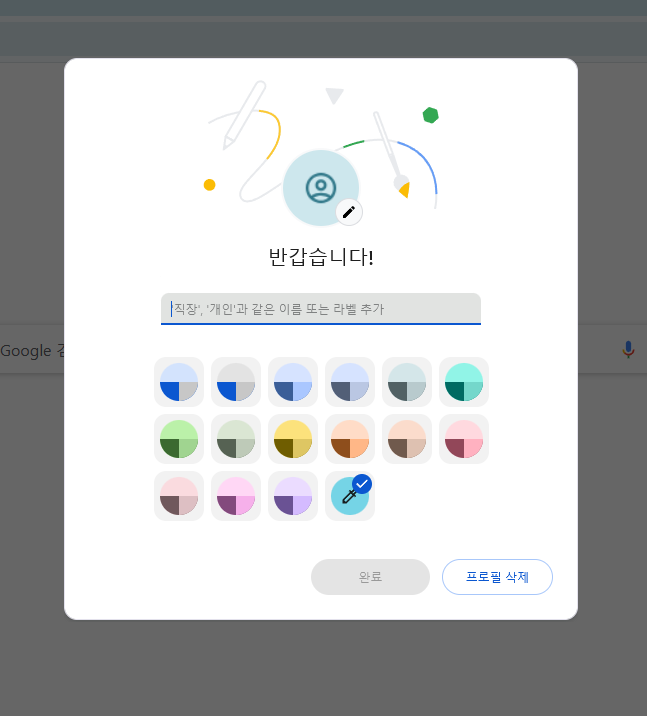The height and width of the screenshot is (716, 647).
Task: Tap the 완료 done button
Action: click(370, 577)
